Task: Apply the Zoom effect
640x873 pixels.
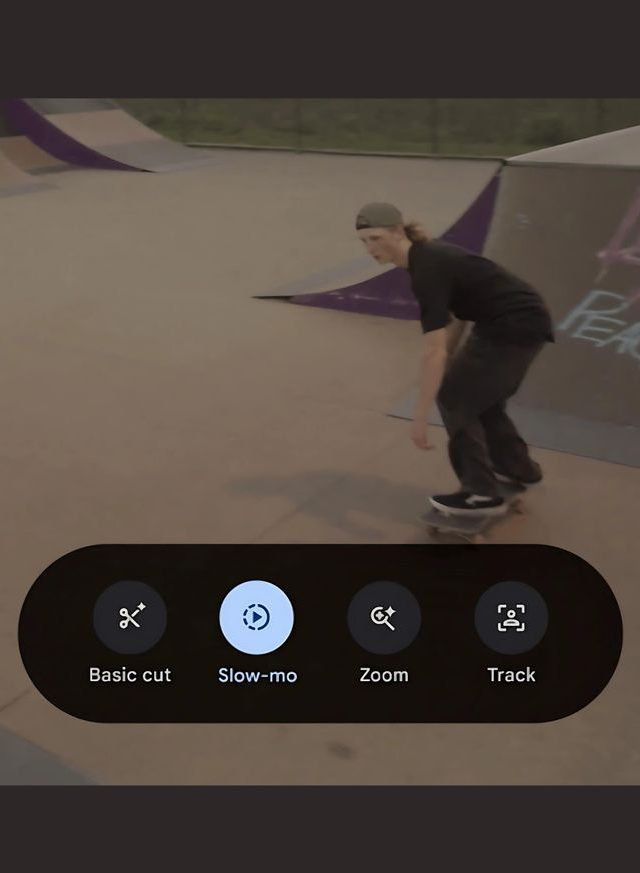Action: tap(384, 618)
